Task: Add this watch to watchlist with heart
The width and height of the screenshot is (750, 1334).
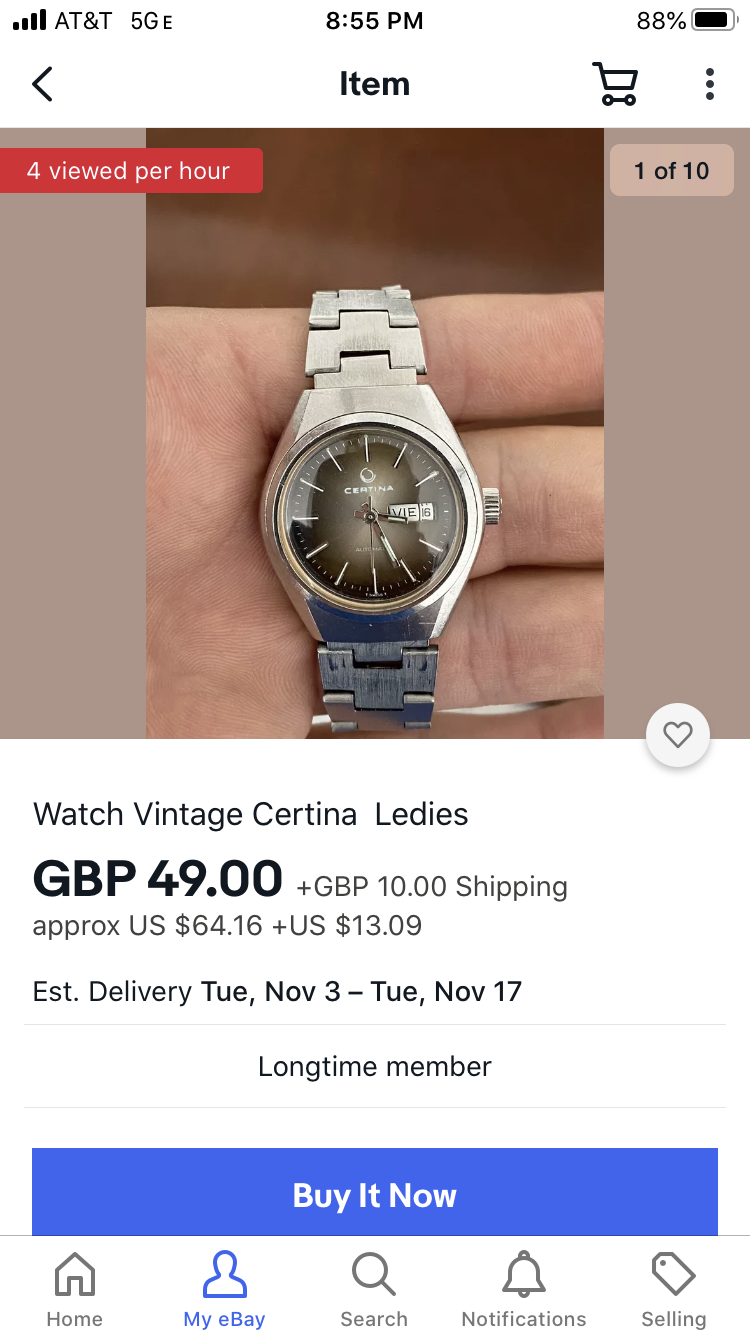Action: [x=678, y=735]
